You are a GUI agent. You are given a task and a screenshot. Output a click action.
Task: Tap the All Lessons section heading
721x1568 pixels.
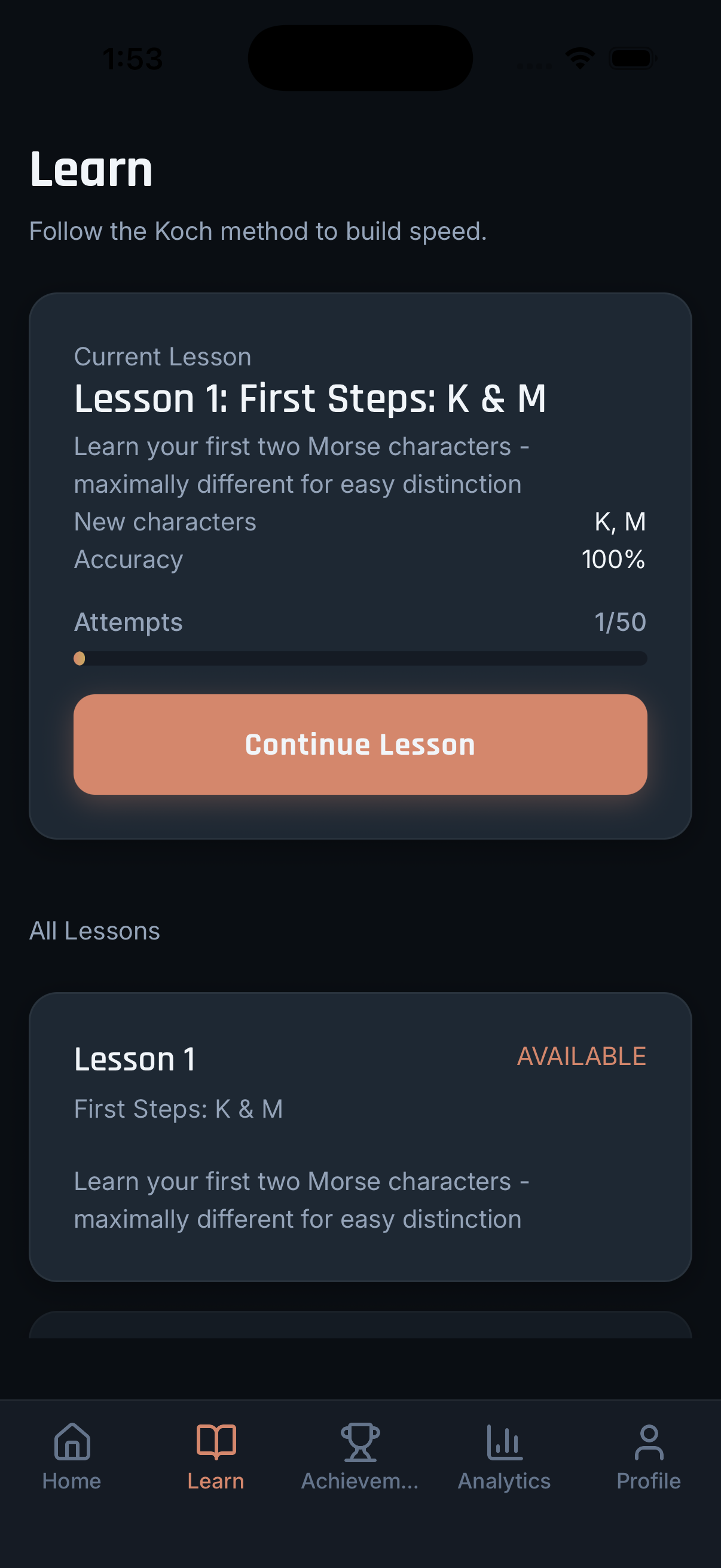point(95,930)
